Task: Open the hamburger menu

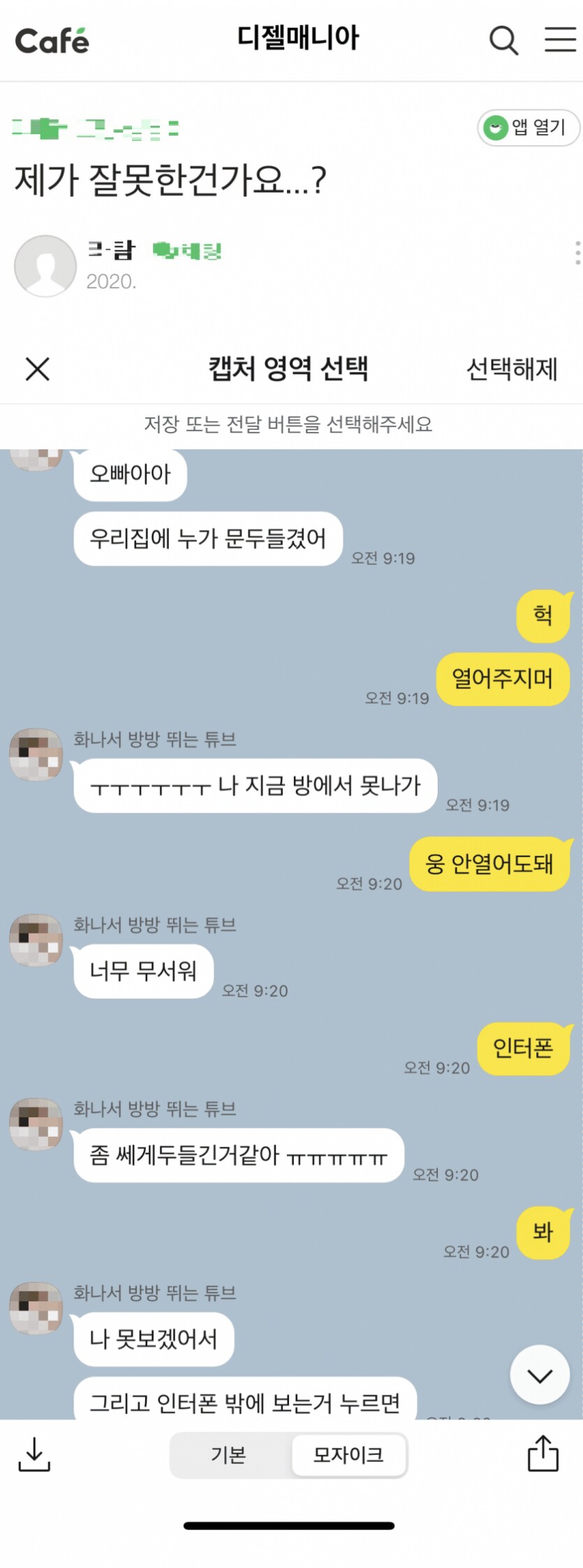Action: coord(560,40)
